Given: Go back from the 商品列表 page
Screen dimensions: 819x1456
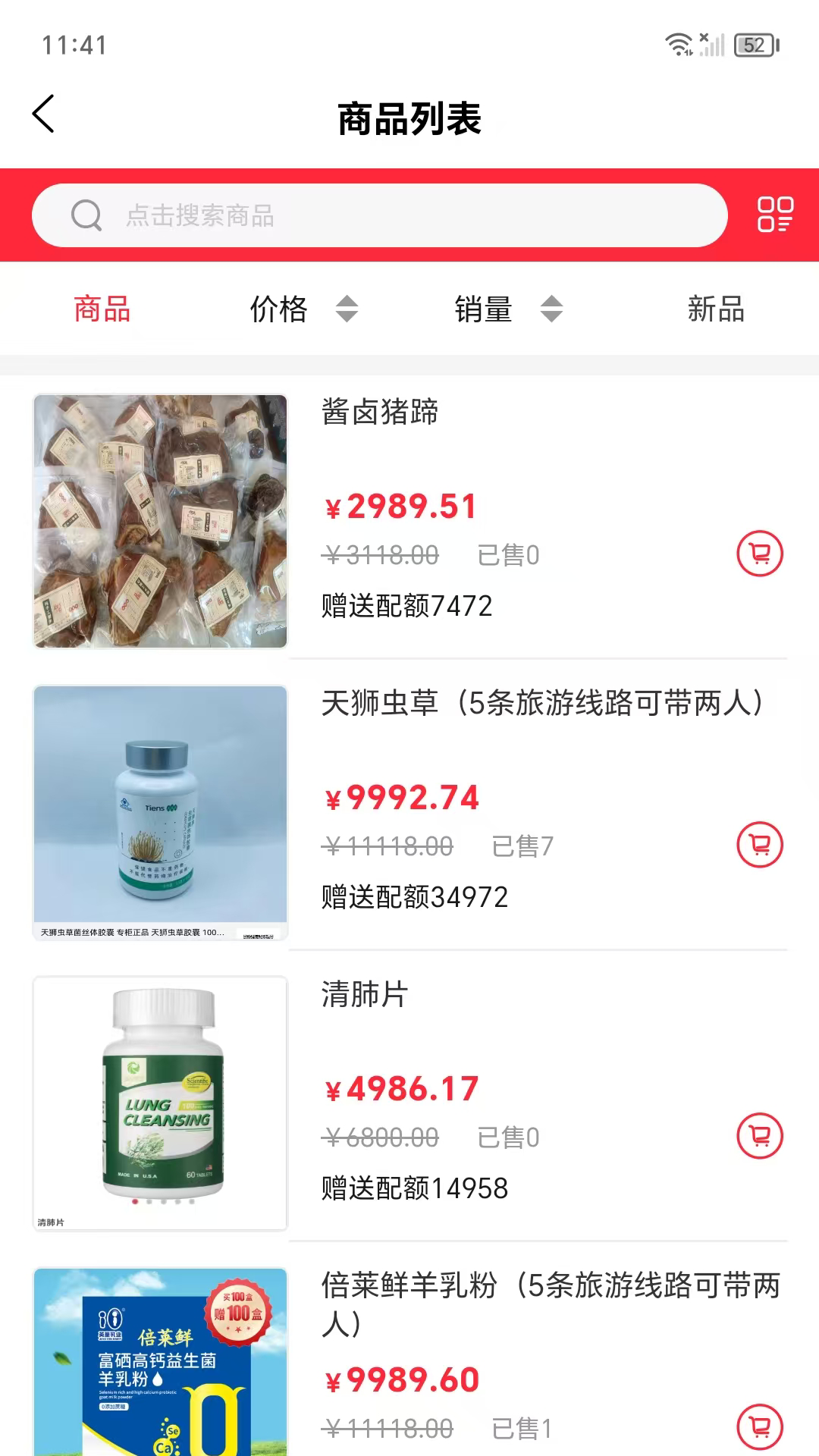Looking at the screenshot, I should tap(44, 115).
